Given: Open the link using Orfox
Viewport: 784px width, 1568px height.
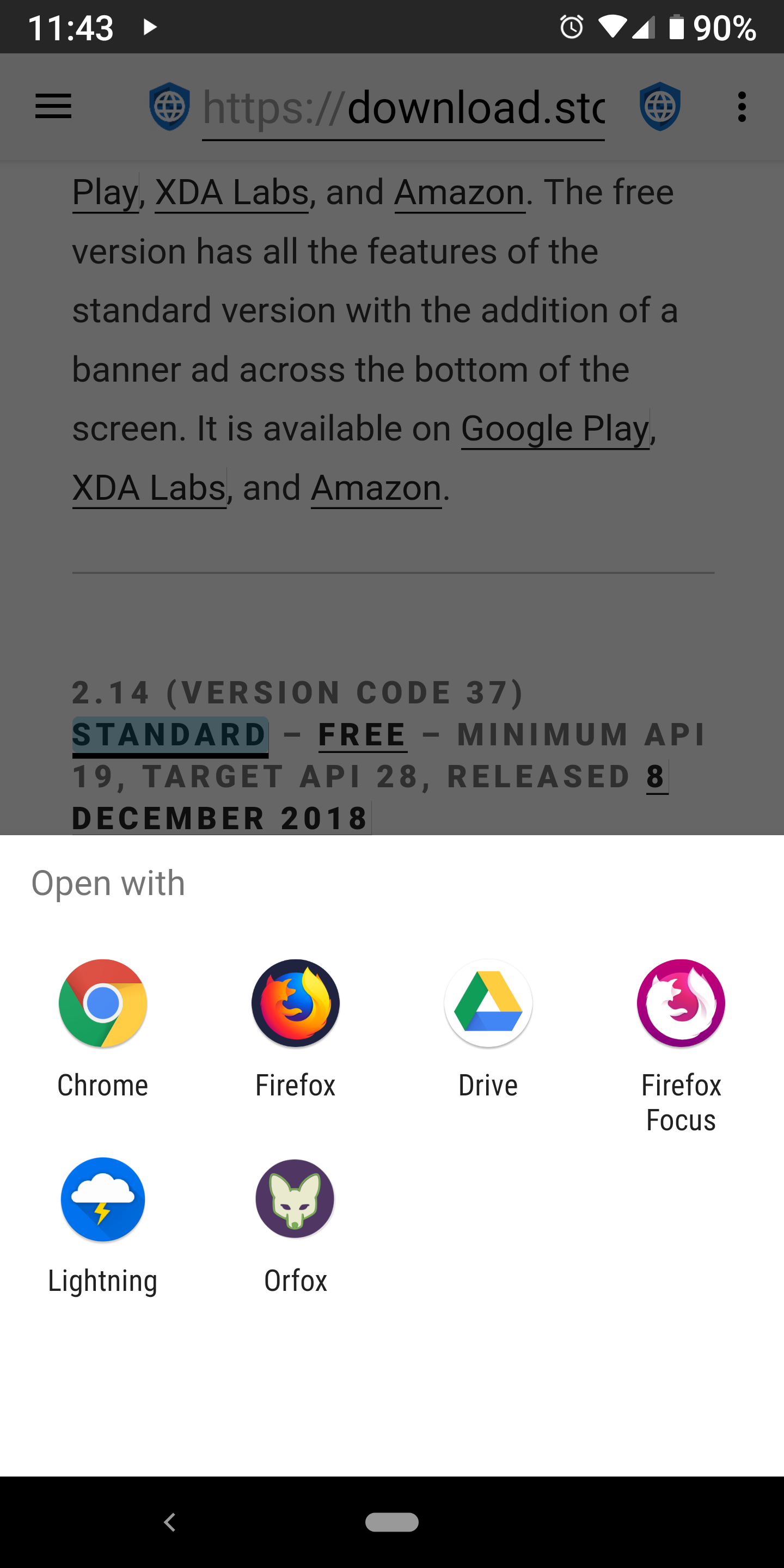Looking at the screenshot, I should pos(295,1226).
